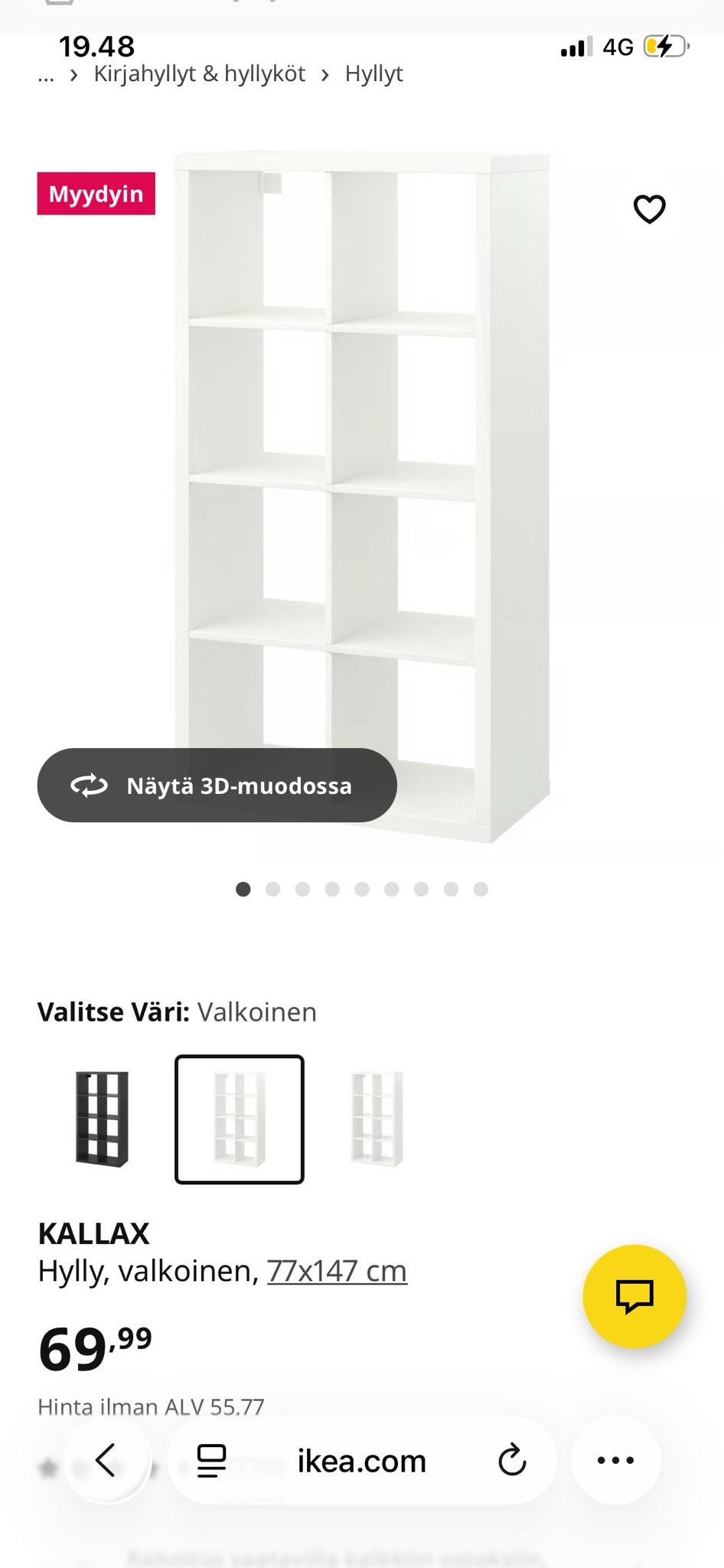Open the Hyllyt breadcrumb category
The height and width of the screenshot is (1568, 724).
click(373, 73)
